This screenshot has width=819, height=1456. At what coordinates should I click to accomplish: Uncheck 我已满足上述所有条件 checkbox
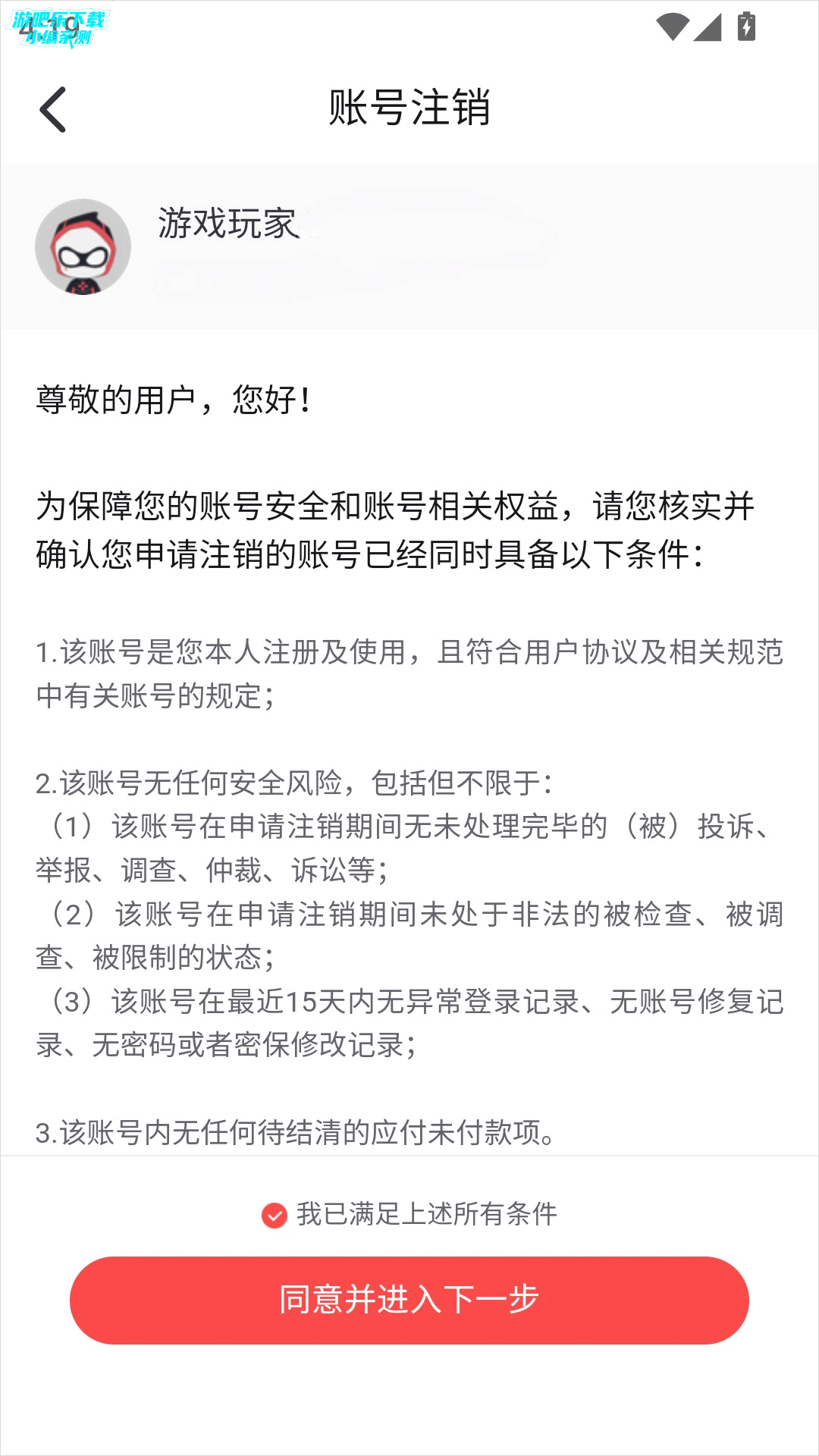click(275, 1216)
